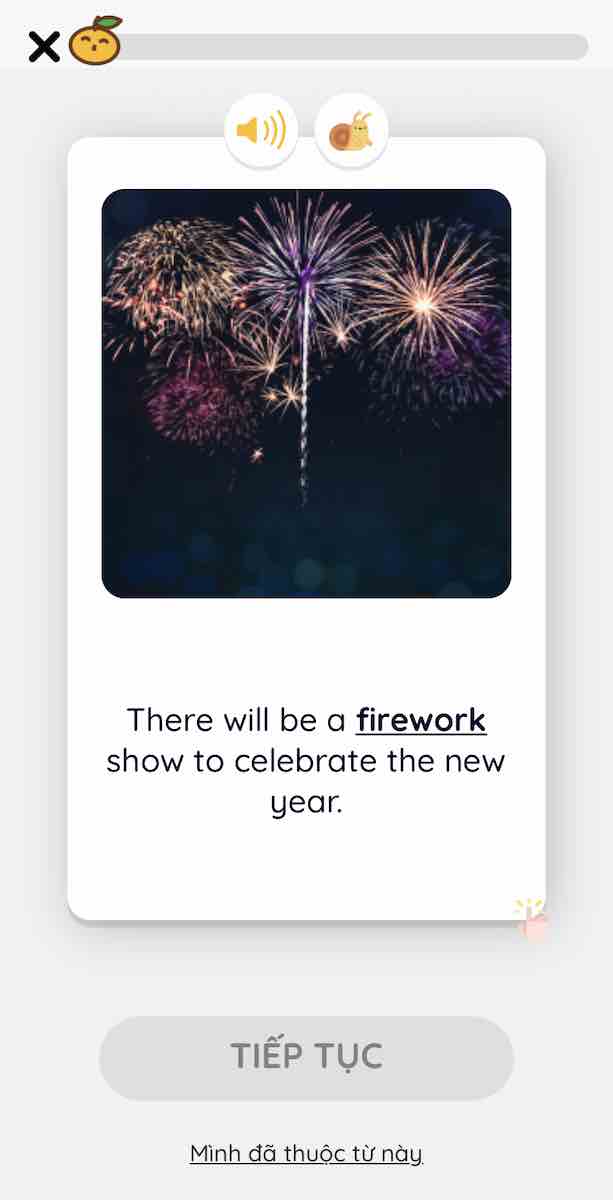This screenshot has width=613, height=1200.
Task: Play slow audio with the snail icon
Action: click(351, 131)
